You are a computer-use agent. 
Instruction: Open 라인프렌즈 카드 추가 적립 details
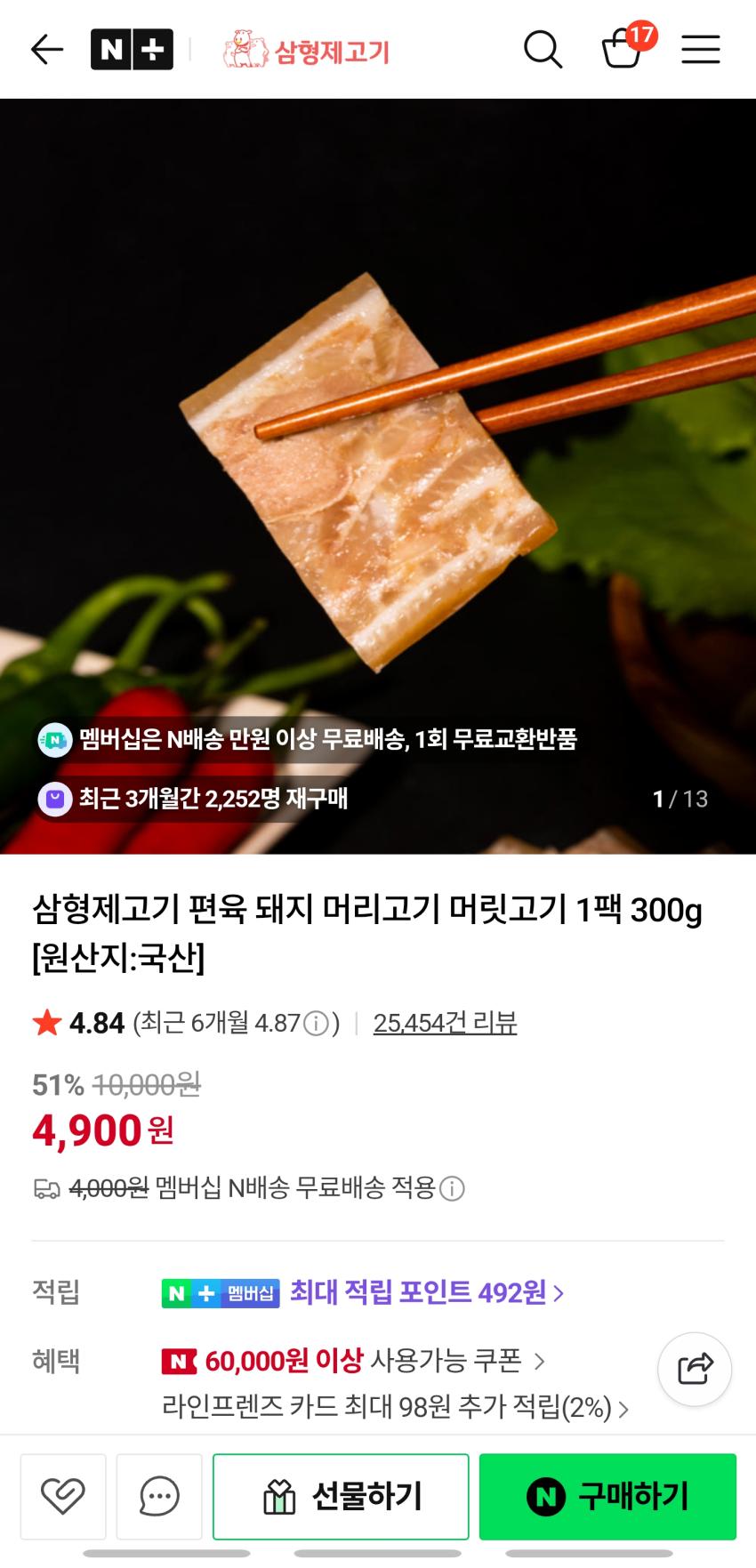(396, 1408)
